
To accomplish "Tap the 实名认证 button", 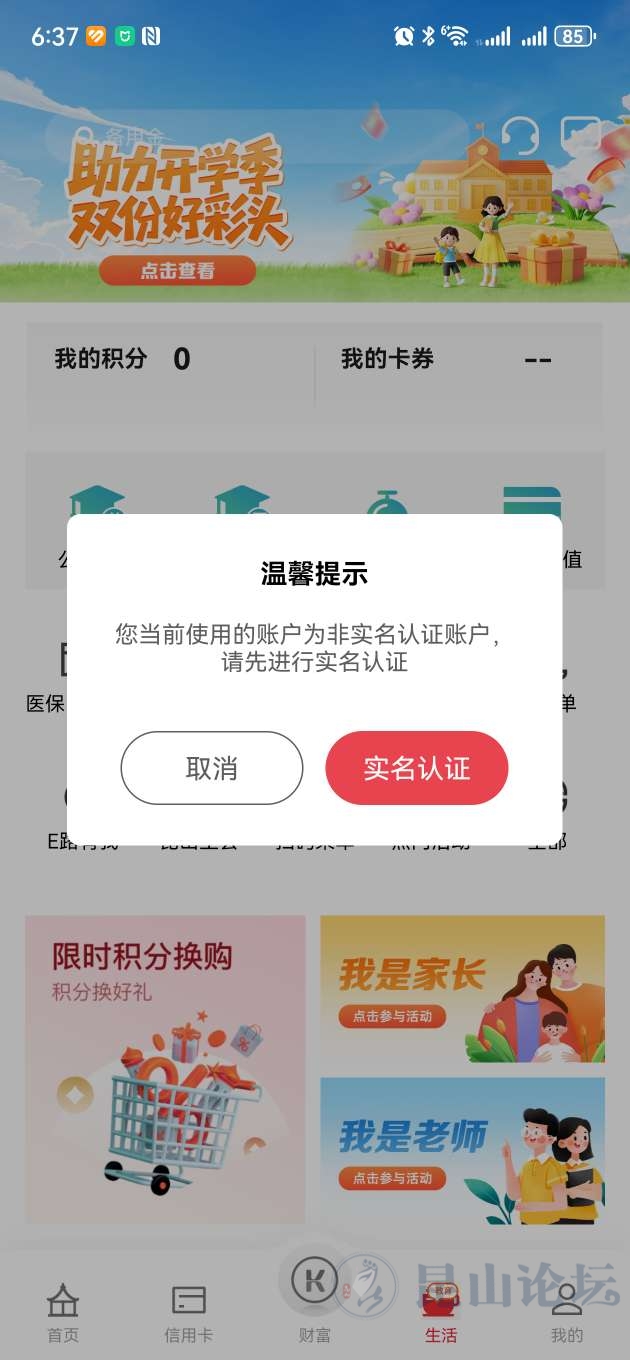I will click(x=416, y=768).
